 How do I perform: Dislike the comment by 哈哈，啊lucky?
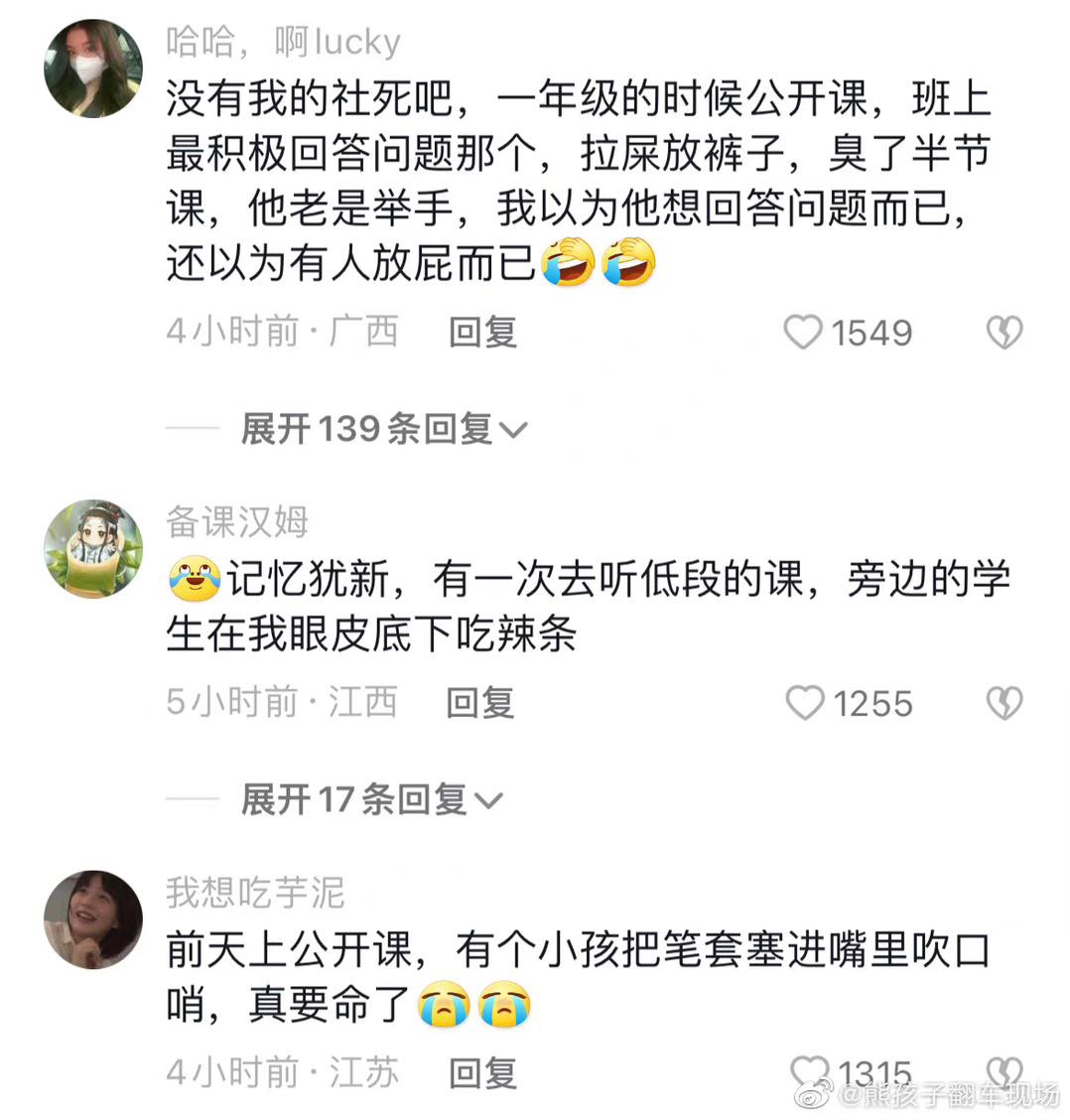(x=1004, y=333)
